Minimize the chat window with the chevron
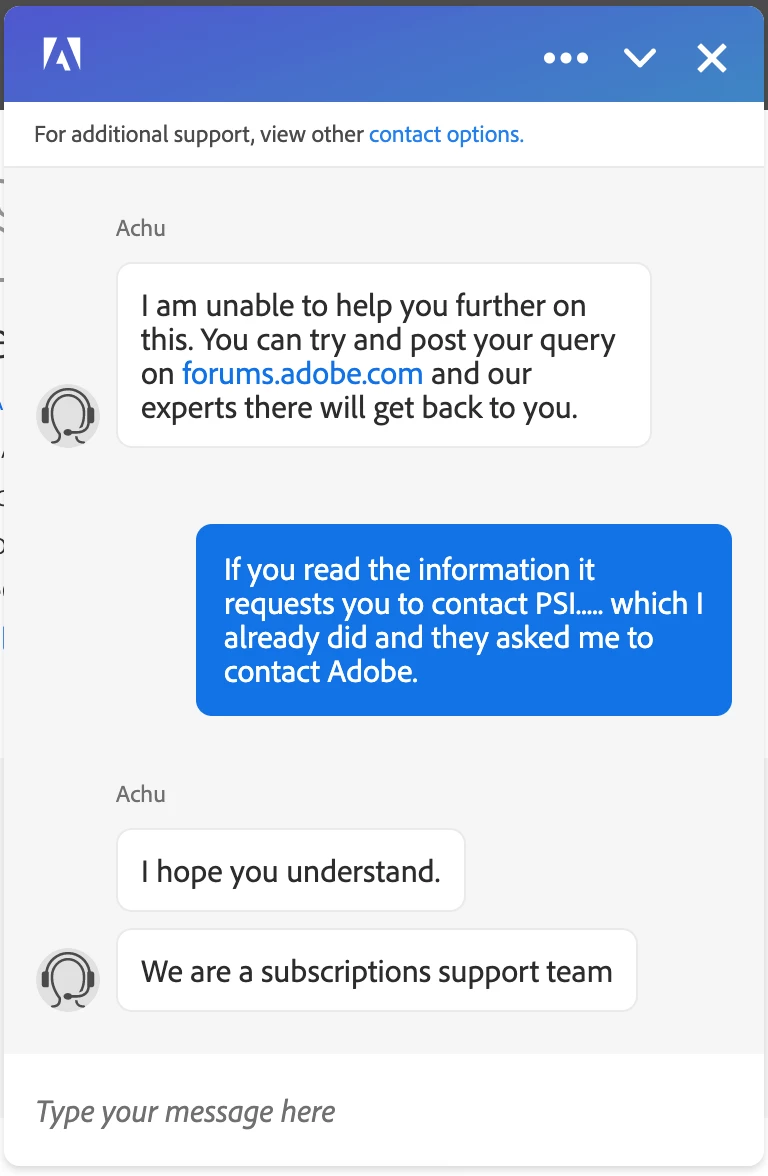The image size is (768, 1176). coord(640,58)
